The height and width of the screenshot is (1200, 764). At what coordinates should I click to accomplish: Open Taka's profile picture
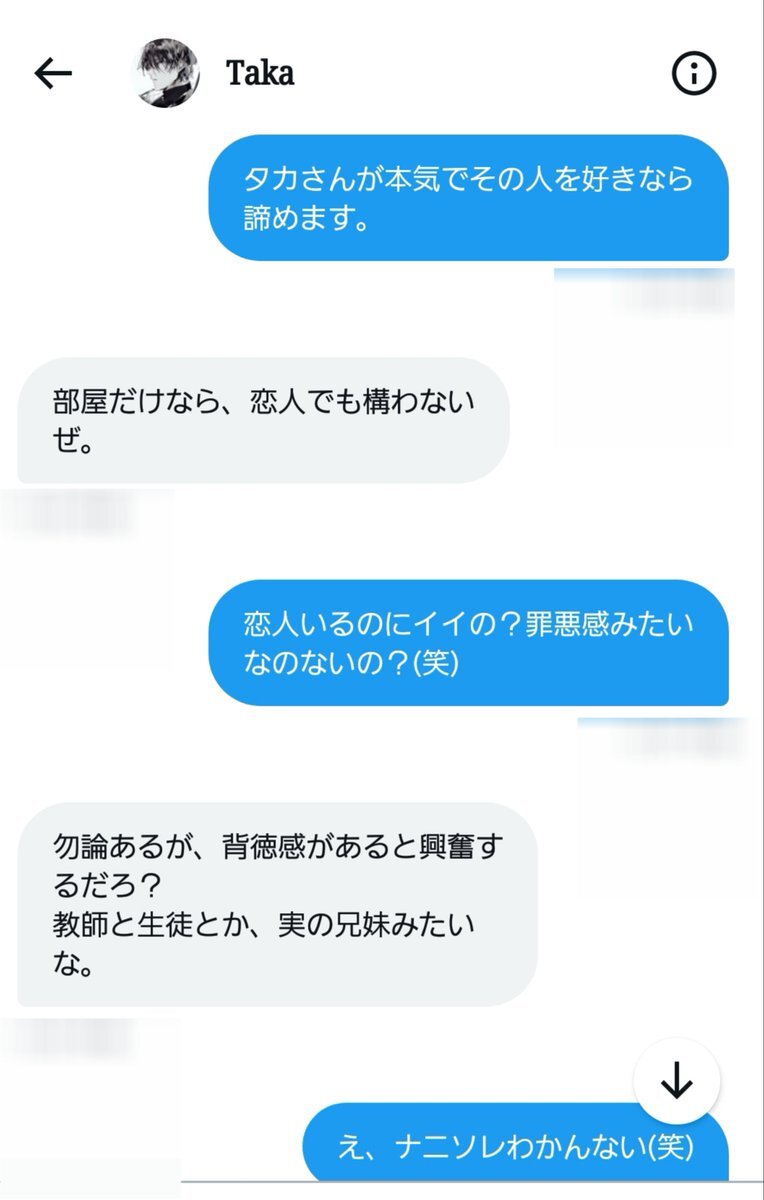click(x=166, y=73)
